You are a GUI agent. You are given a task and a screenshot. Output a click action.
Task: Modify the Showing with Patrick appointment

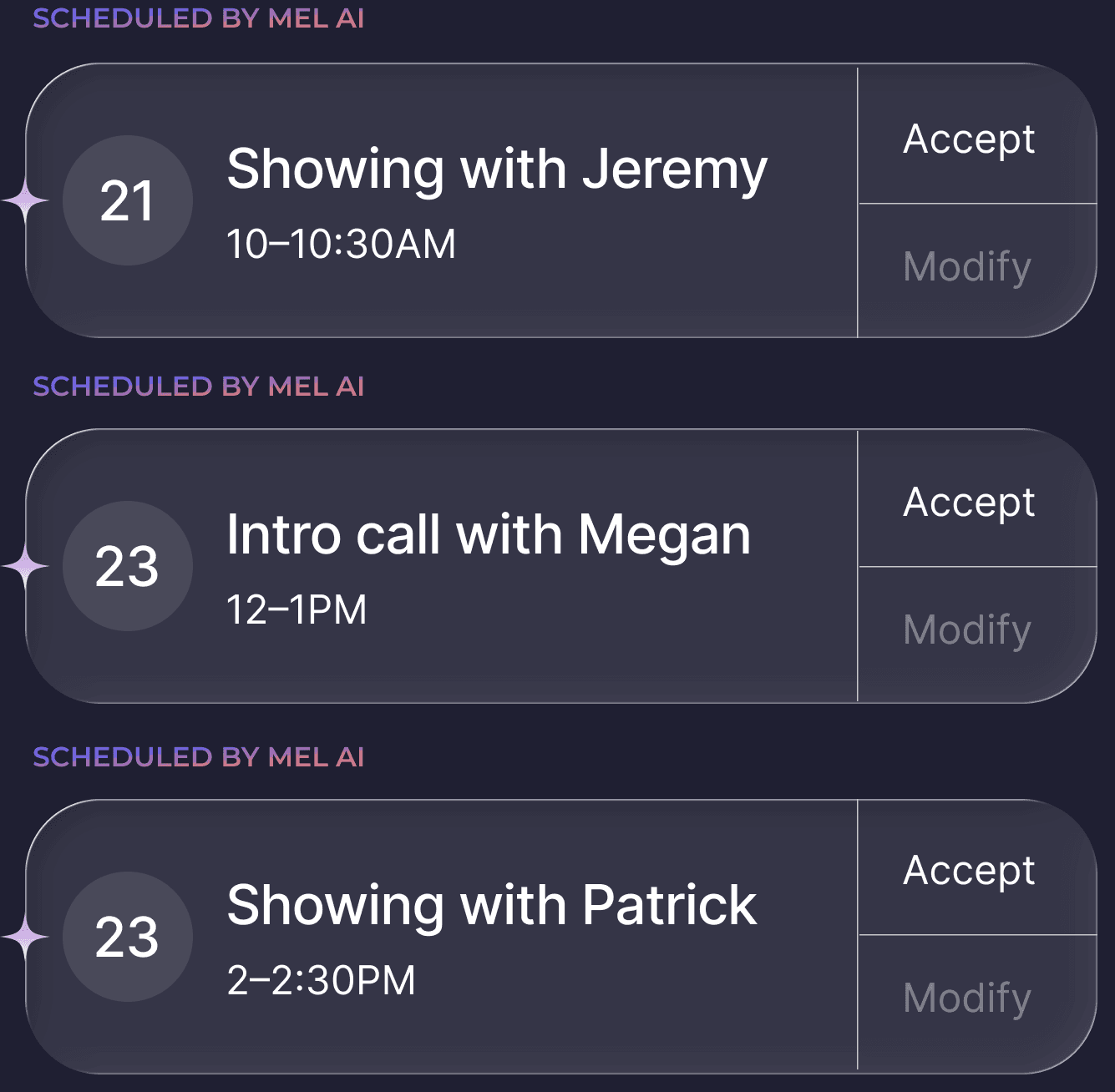967,998
